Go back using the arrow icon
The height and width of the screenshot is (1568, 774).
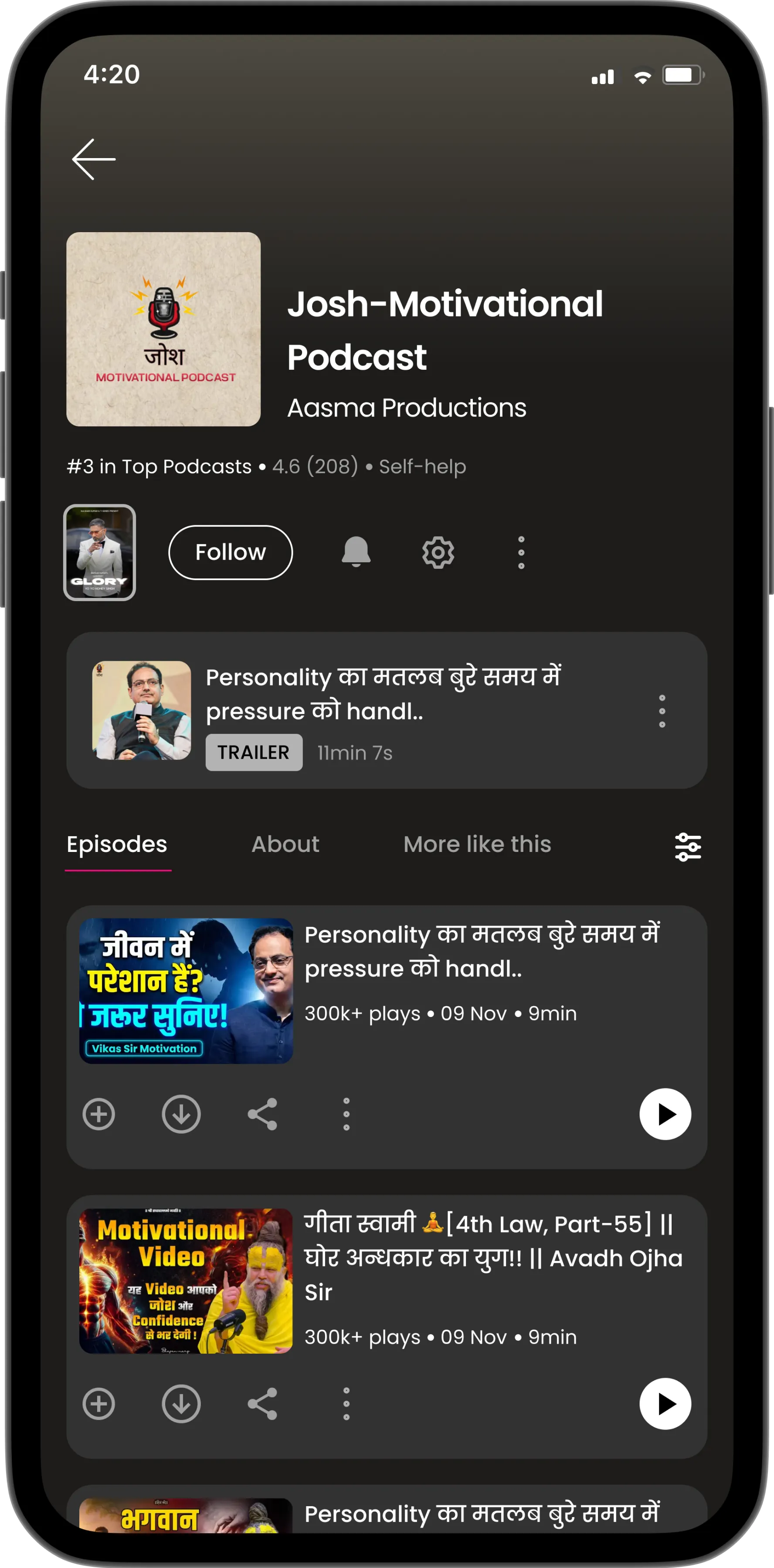click(x=94, y=159)
